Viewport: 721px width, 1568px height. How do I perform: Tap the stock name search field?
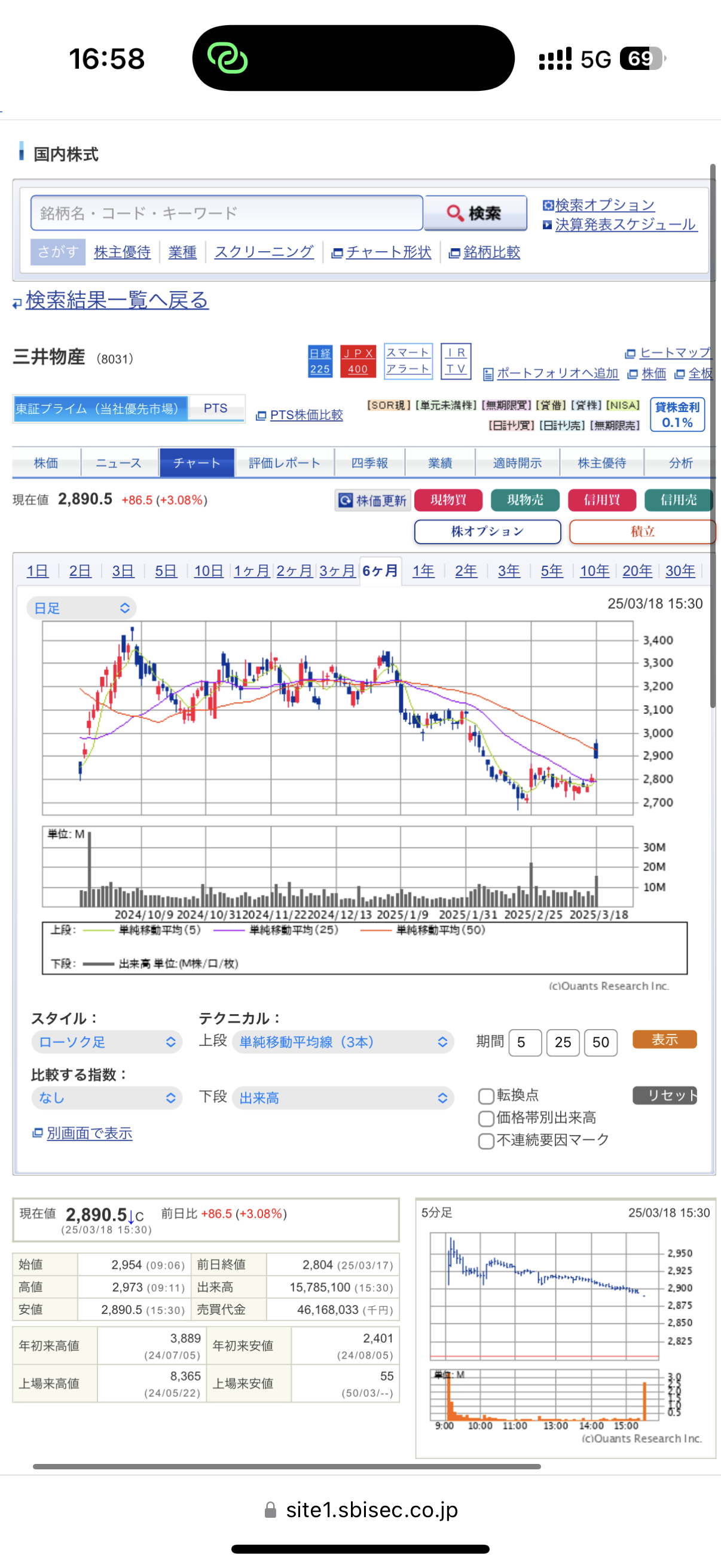[227, 213]
